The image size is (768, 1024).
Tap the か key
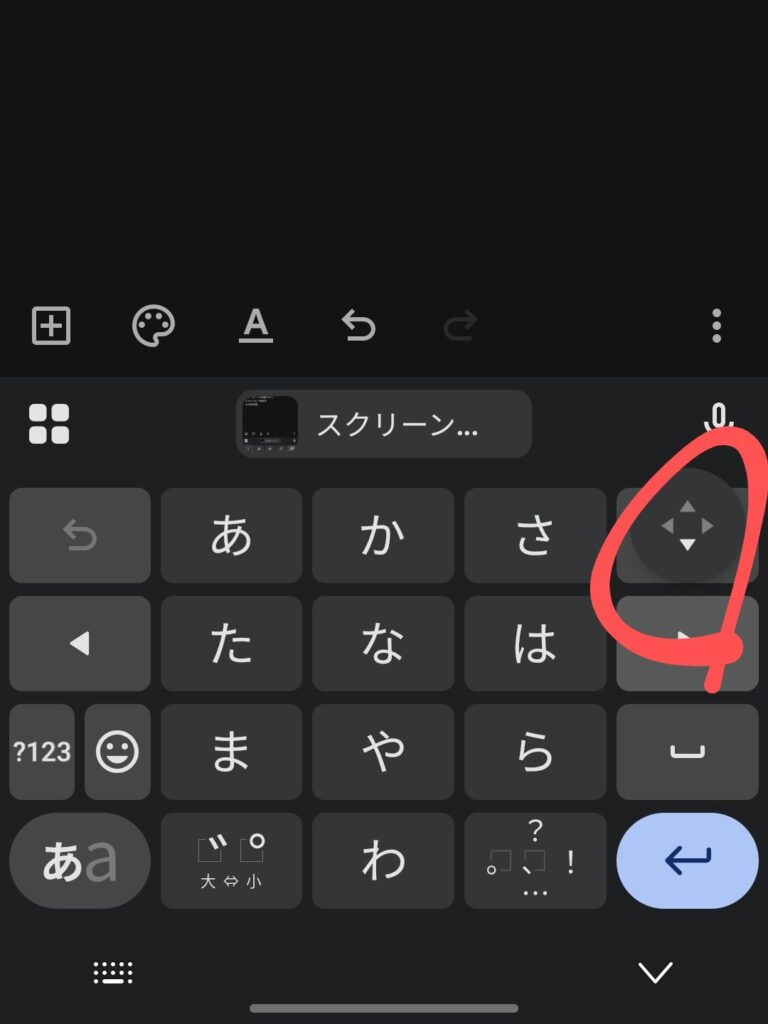click(x=383, y=536)
